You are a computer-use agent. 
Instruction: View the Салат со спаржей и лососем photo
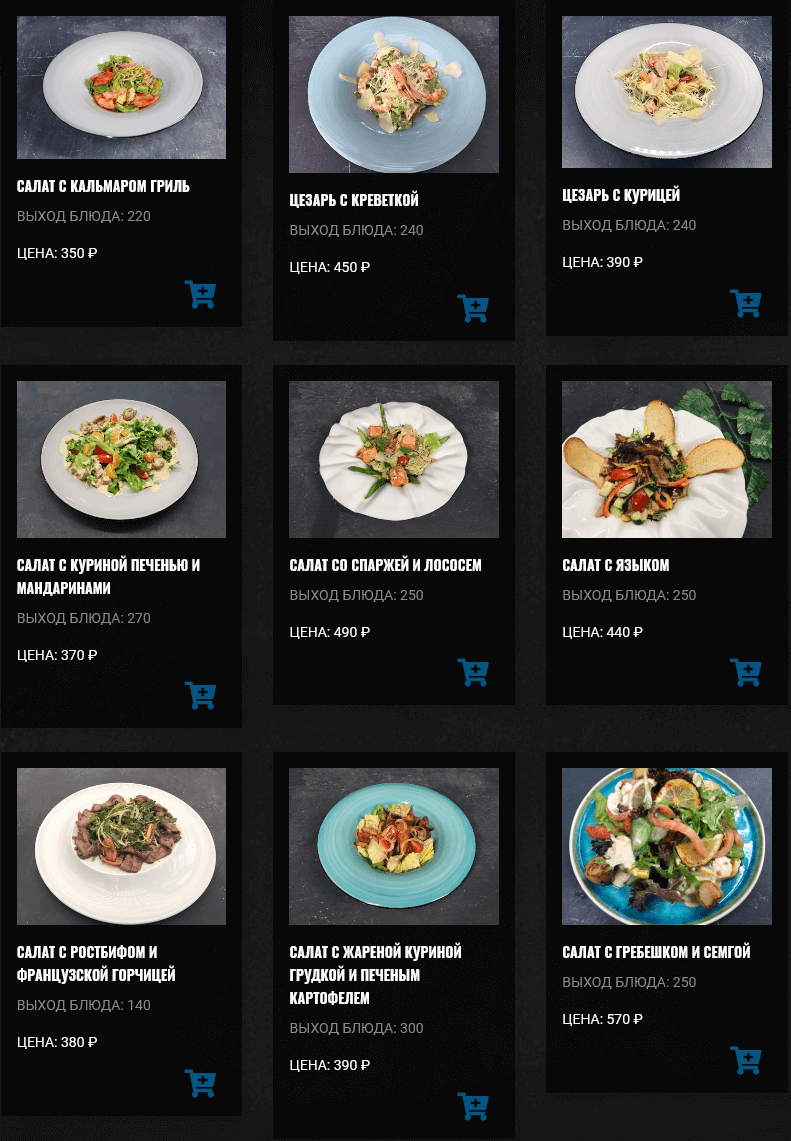(394, 459)
